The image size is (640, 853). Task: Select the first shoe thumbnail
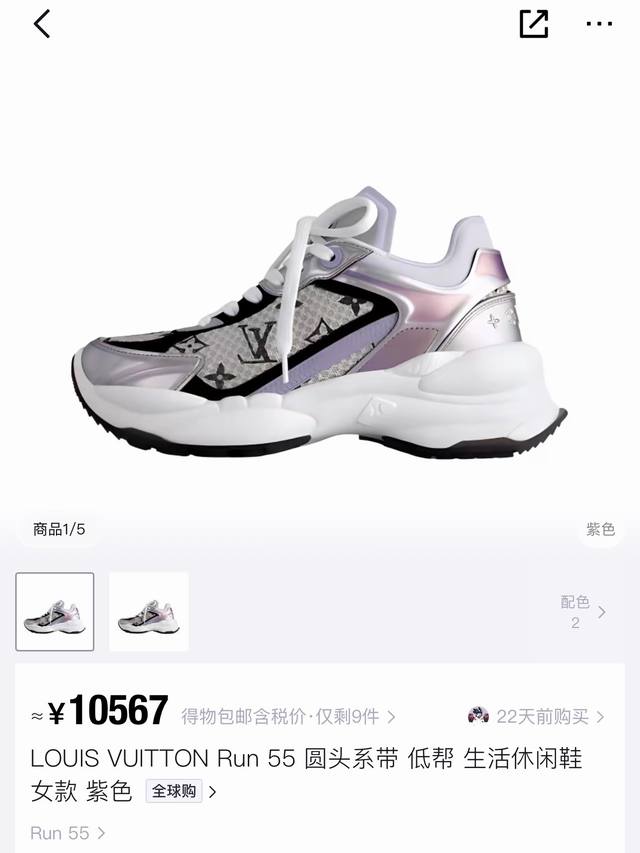tap(55, 612)
